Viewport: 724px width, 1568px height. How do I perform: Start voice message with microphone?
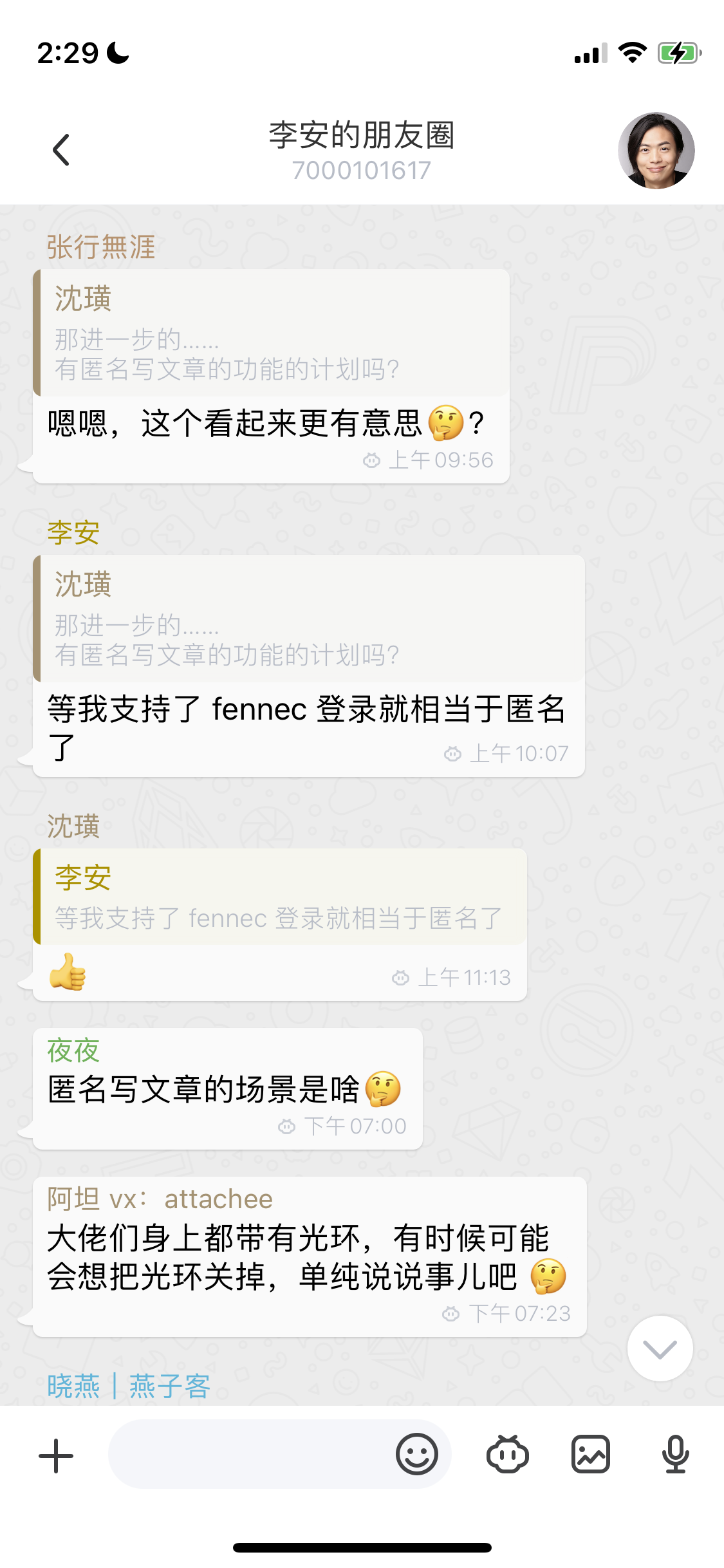pyautogui.click(x=675, y=1454)
